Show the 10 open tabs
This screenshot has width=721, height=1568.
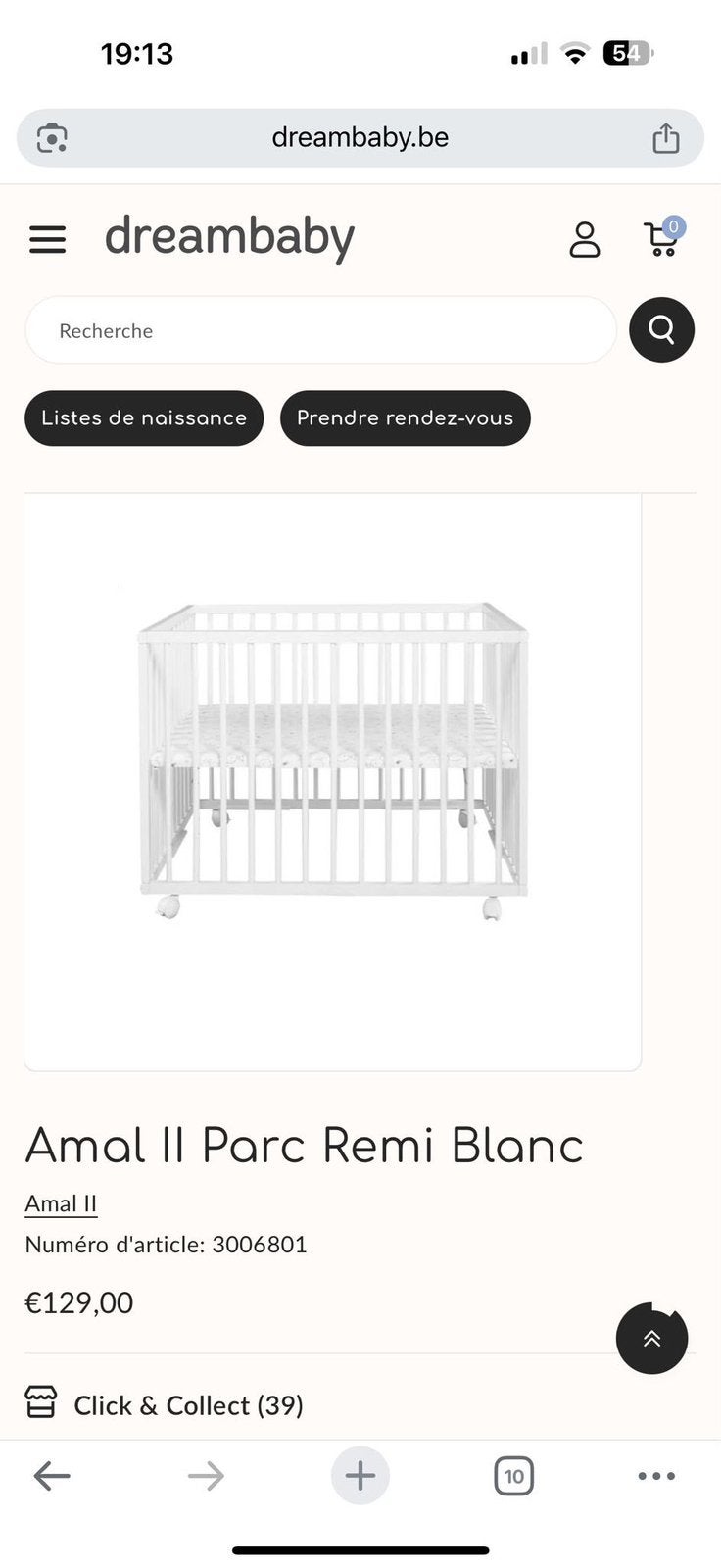pos(513,1476)
